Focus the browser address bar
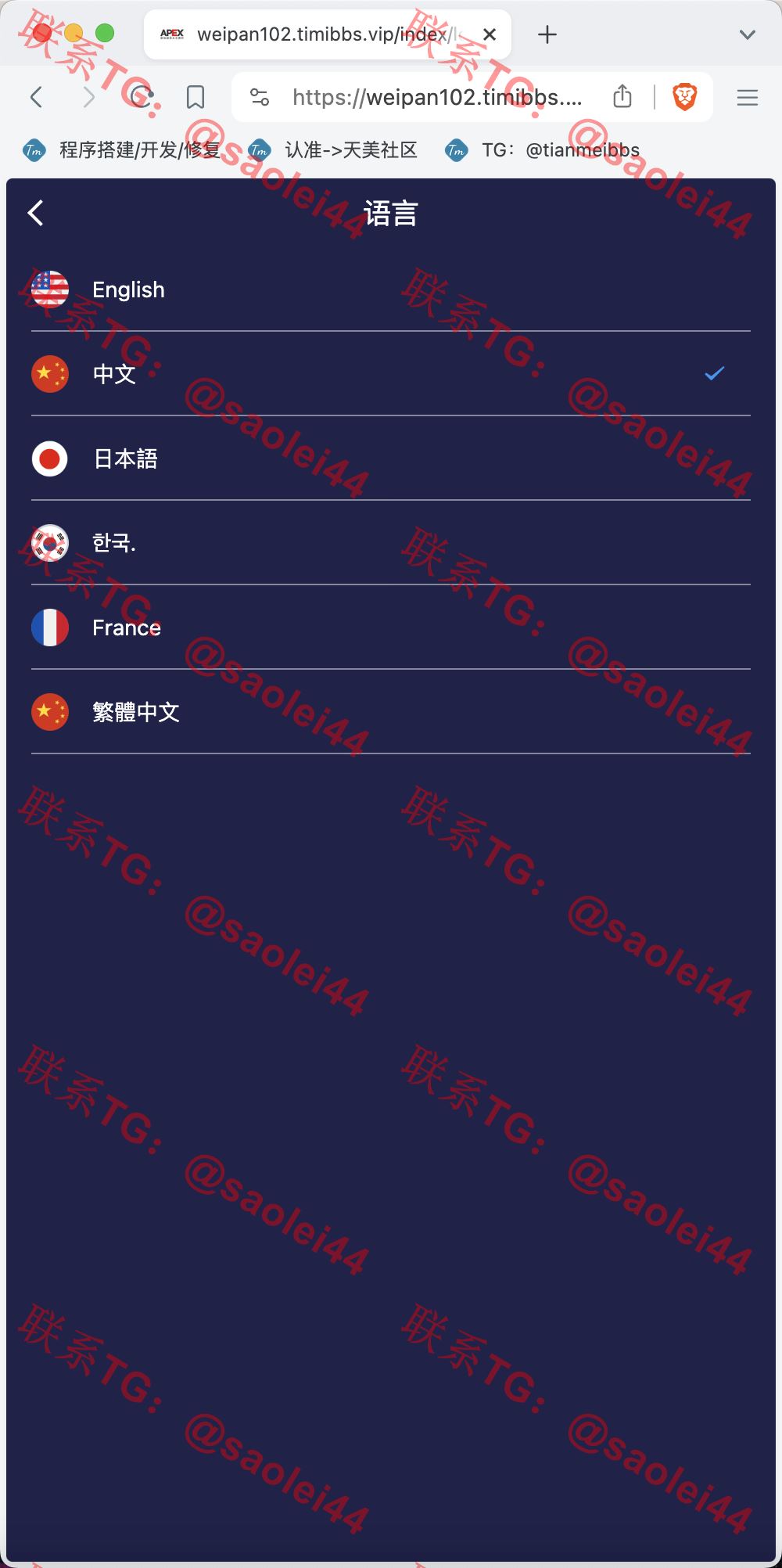Screen dimensions: 782x1568 click(x=437, y=97)
